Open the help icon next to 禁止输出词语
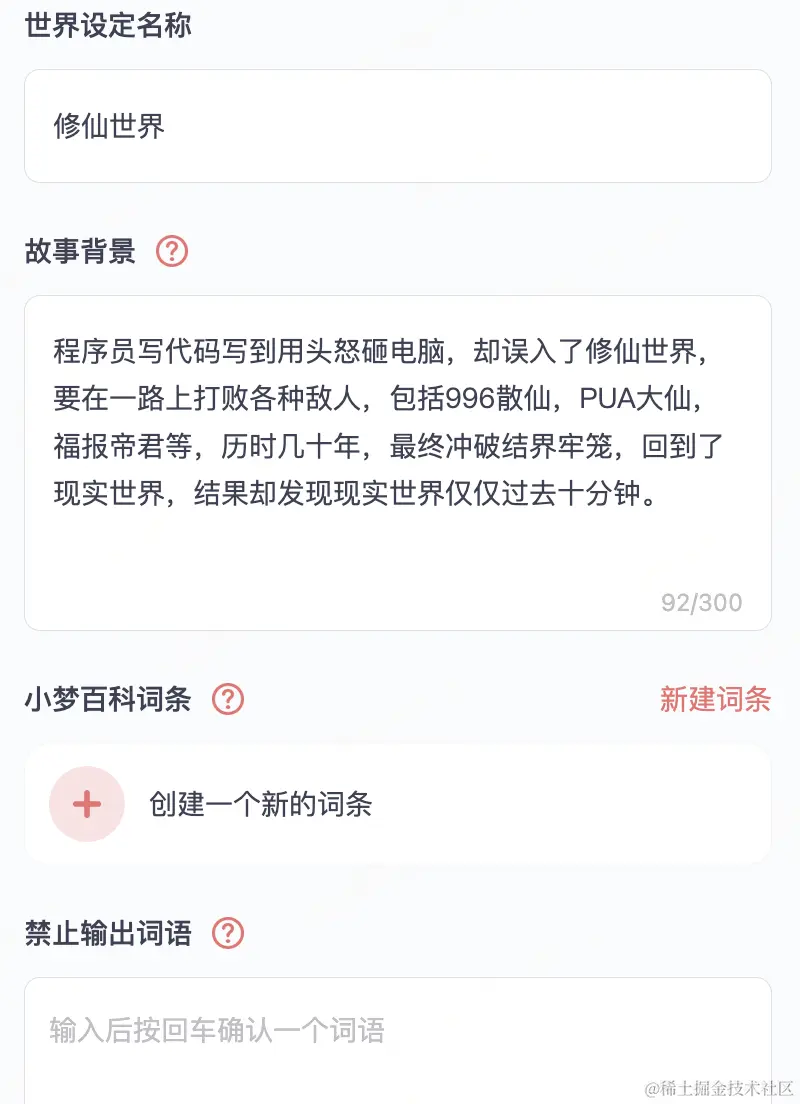 228,933
